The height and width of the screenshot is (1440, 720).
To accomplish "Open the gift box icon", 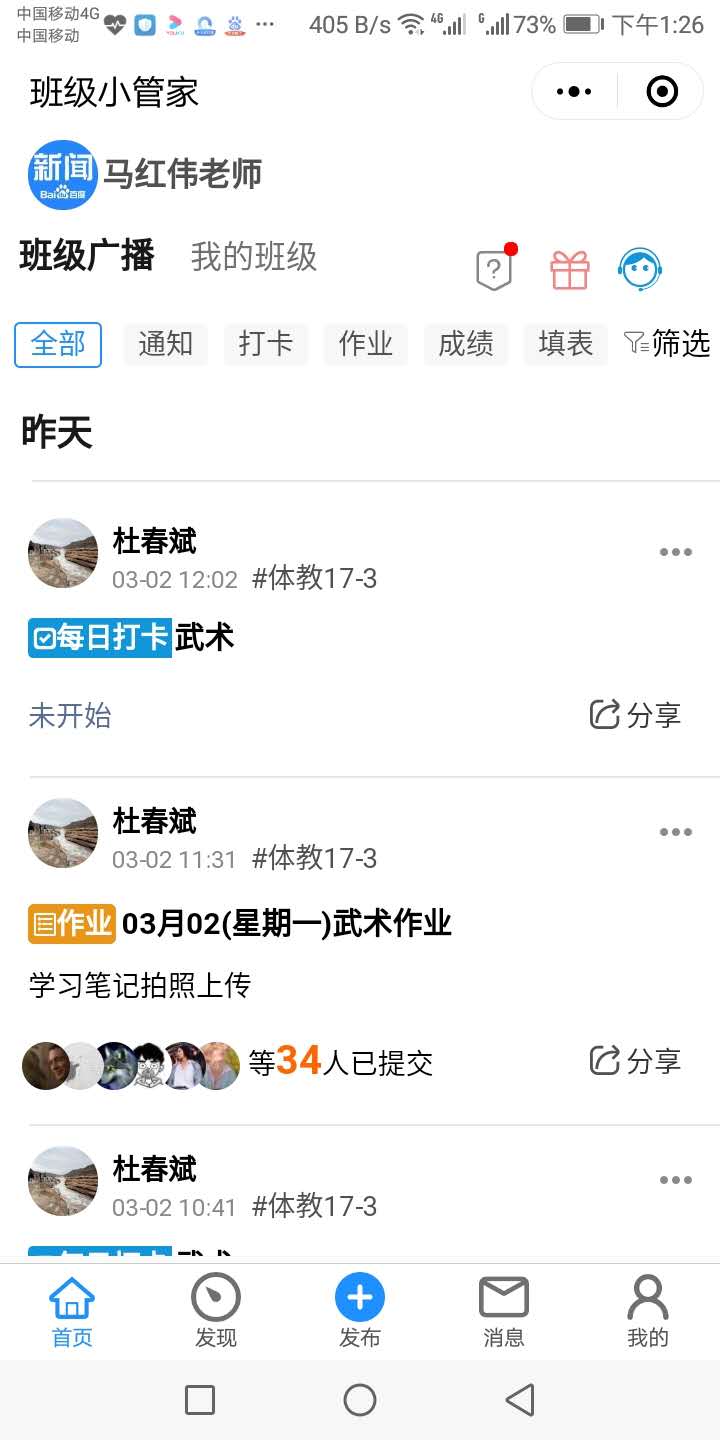I will pos(570,270).
